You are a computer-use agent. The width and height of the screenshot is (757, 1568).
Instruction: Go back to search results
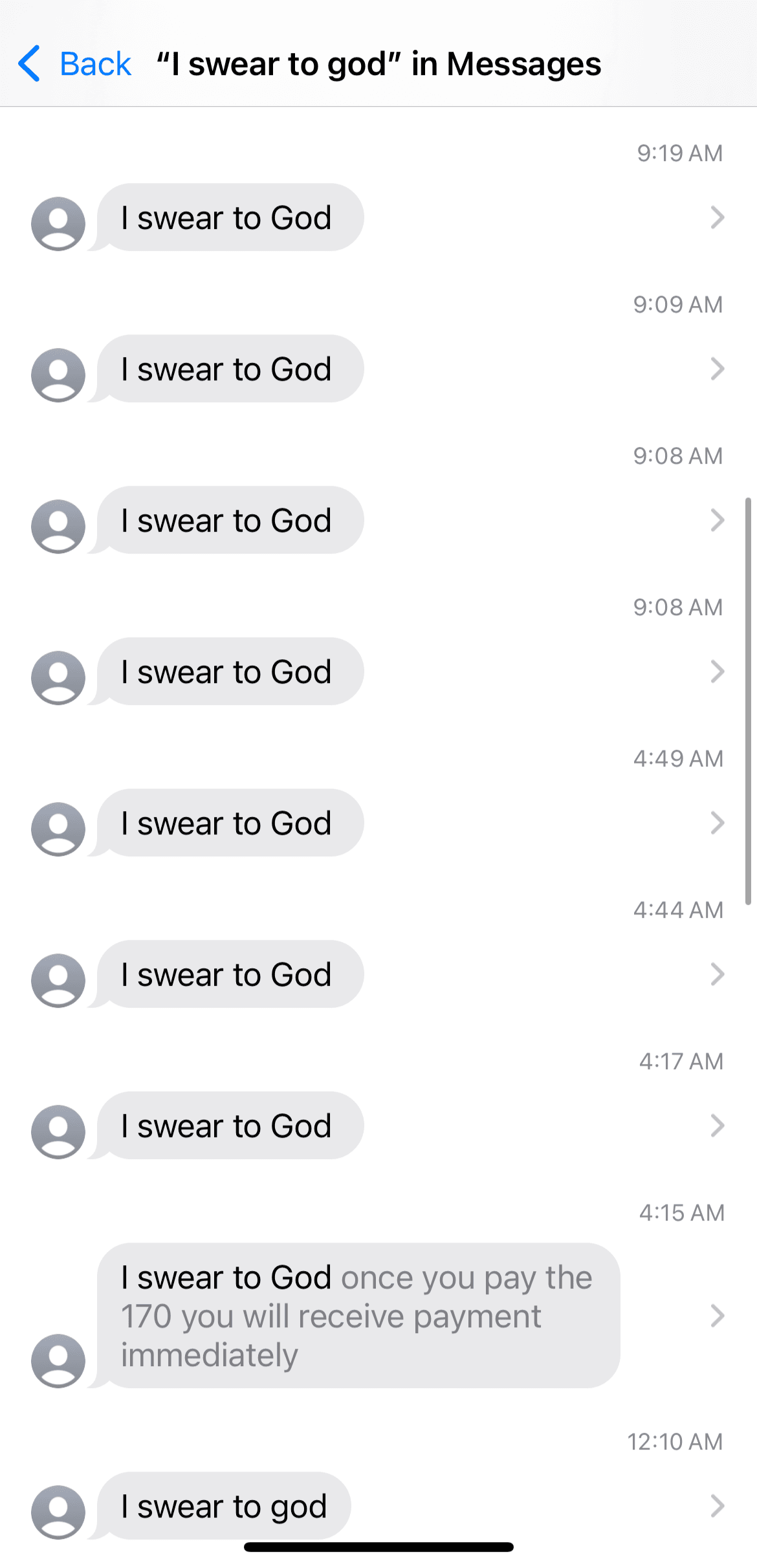(x=74, y=64)
